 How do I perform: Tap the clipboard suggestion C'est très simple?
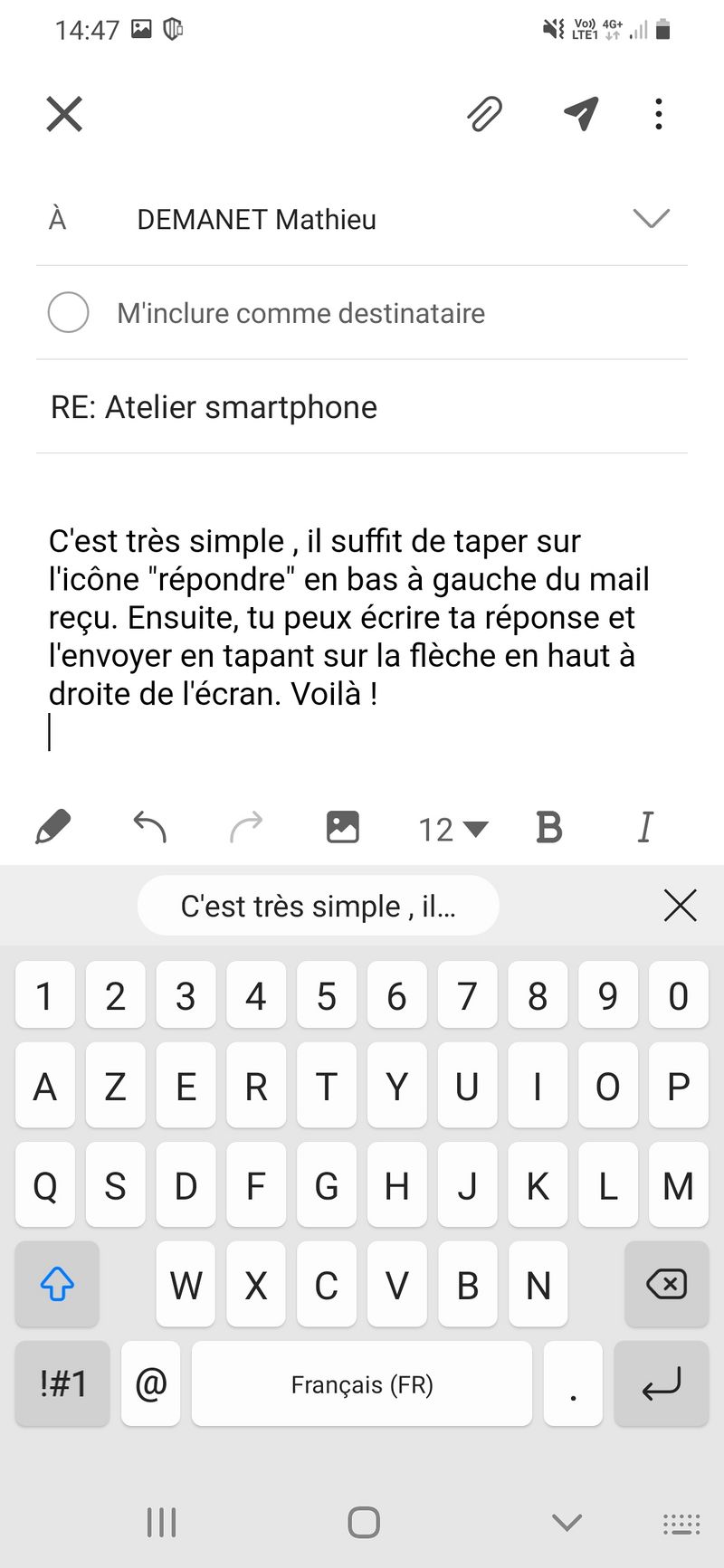pyautogui.click(x=318, y=906)
